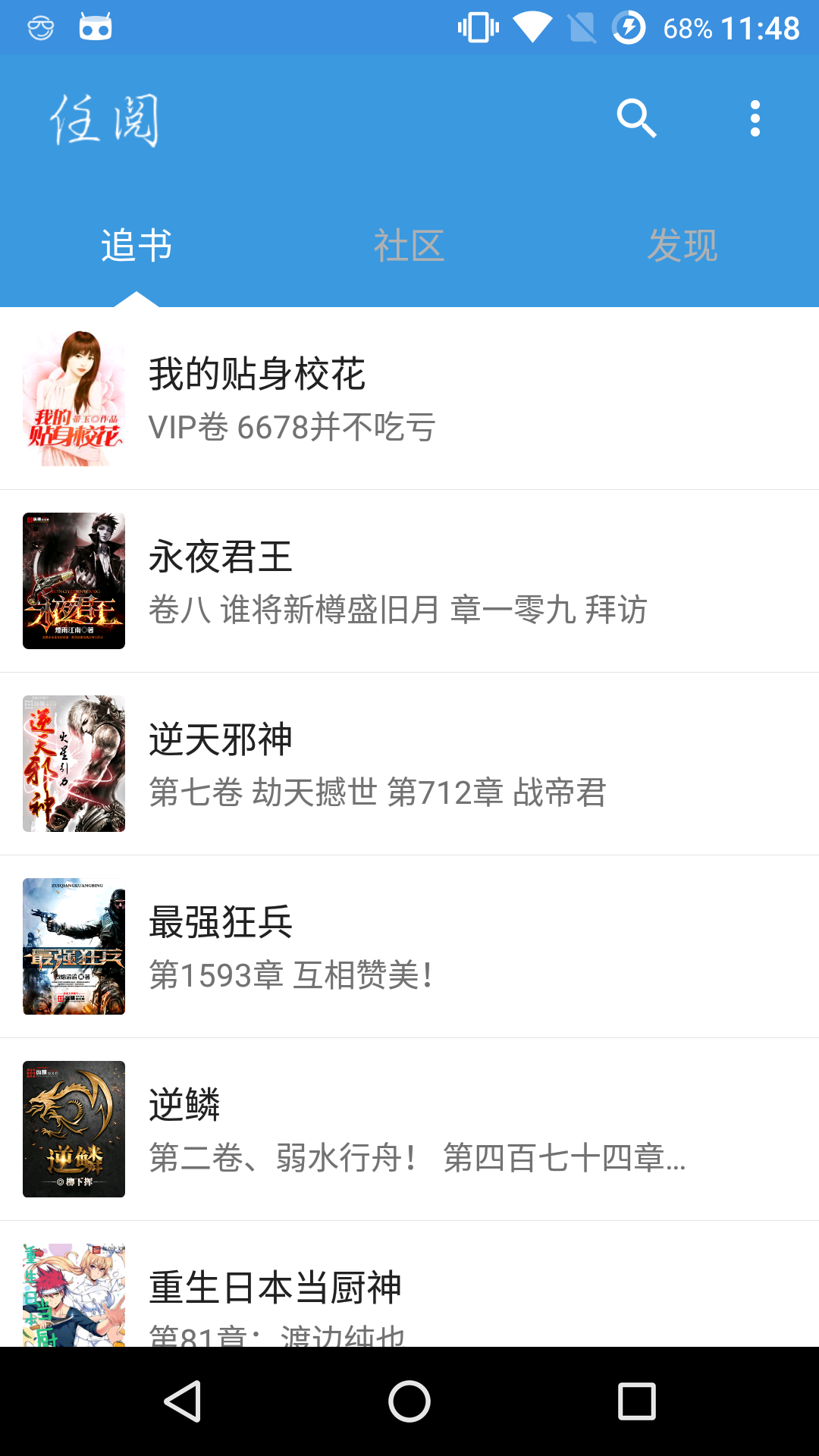819x1456 pixels.
Task: Go back using the system back button
Action: [x=182, y=1401]
